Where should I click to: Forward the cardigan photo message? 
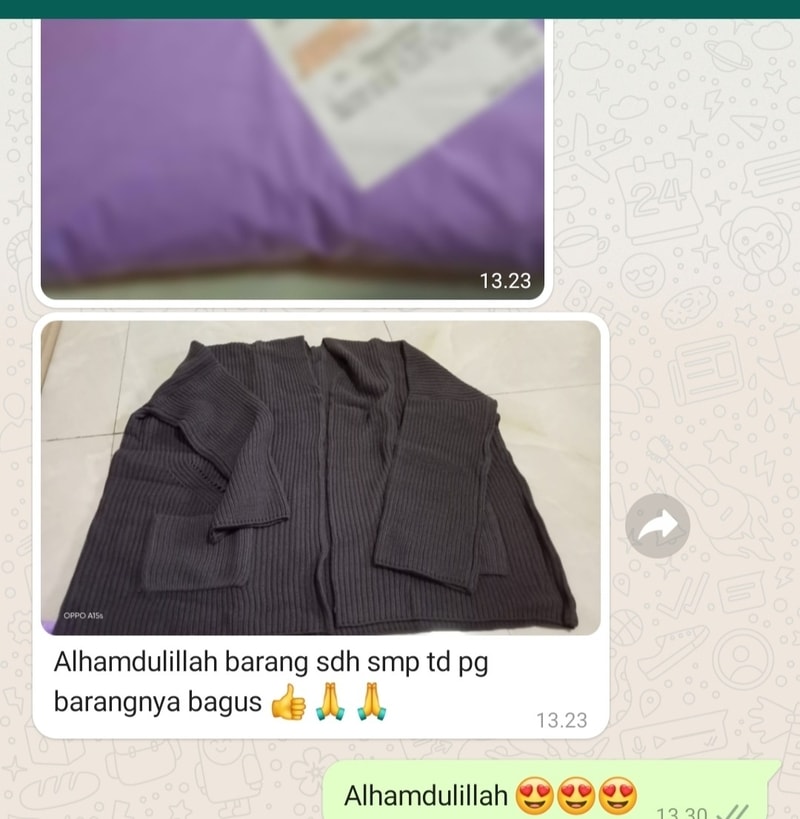coord(658,525)
